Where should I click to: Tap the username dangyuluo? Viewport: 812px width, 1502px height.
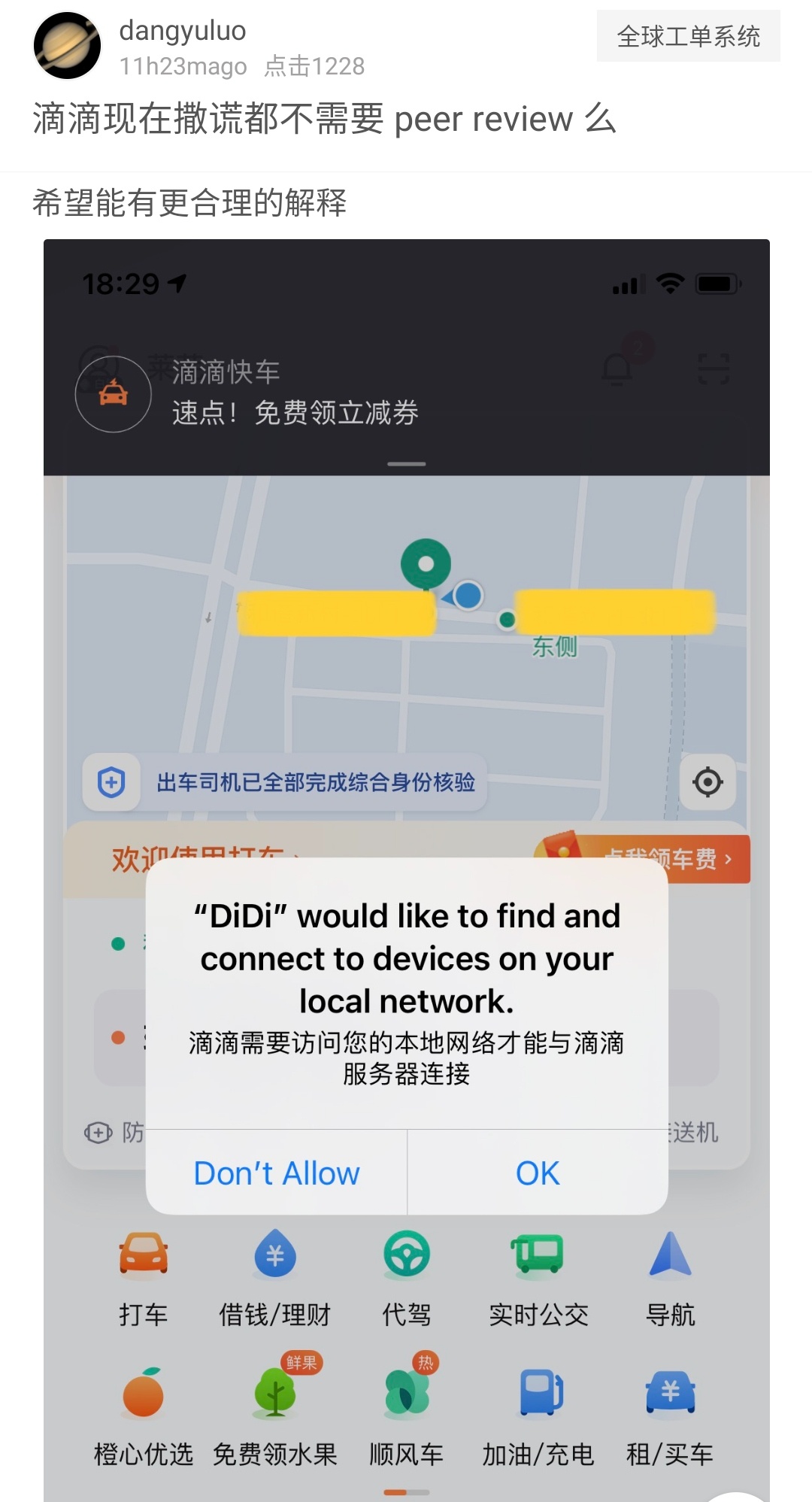pyautogui.click(x=183, y=31)
